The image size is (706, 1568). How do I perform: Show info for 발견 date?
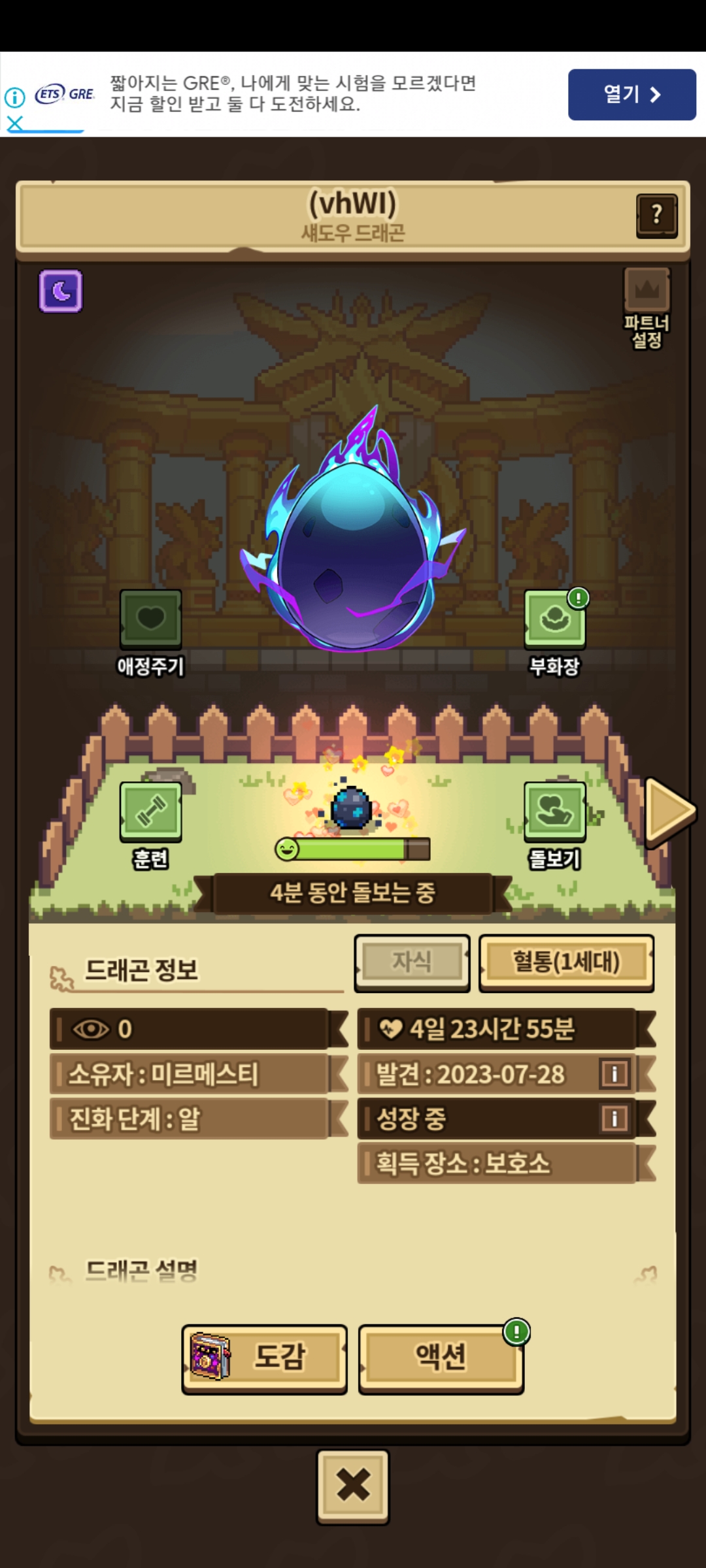(614, 1073)
